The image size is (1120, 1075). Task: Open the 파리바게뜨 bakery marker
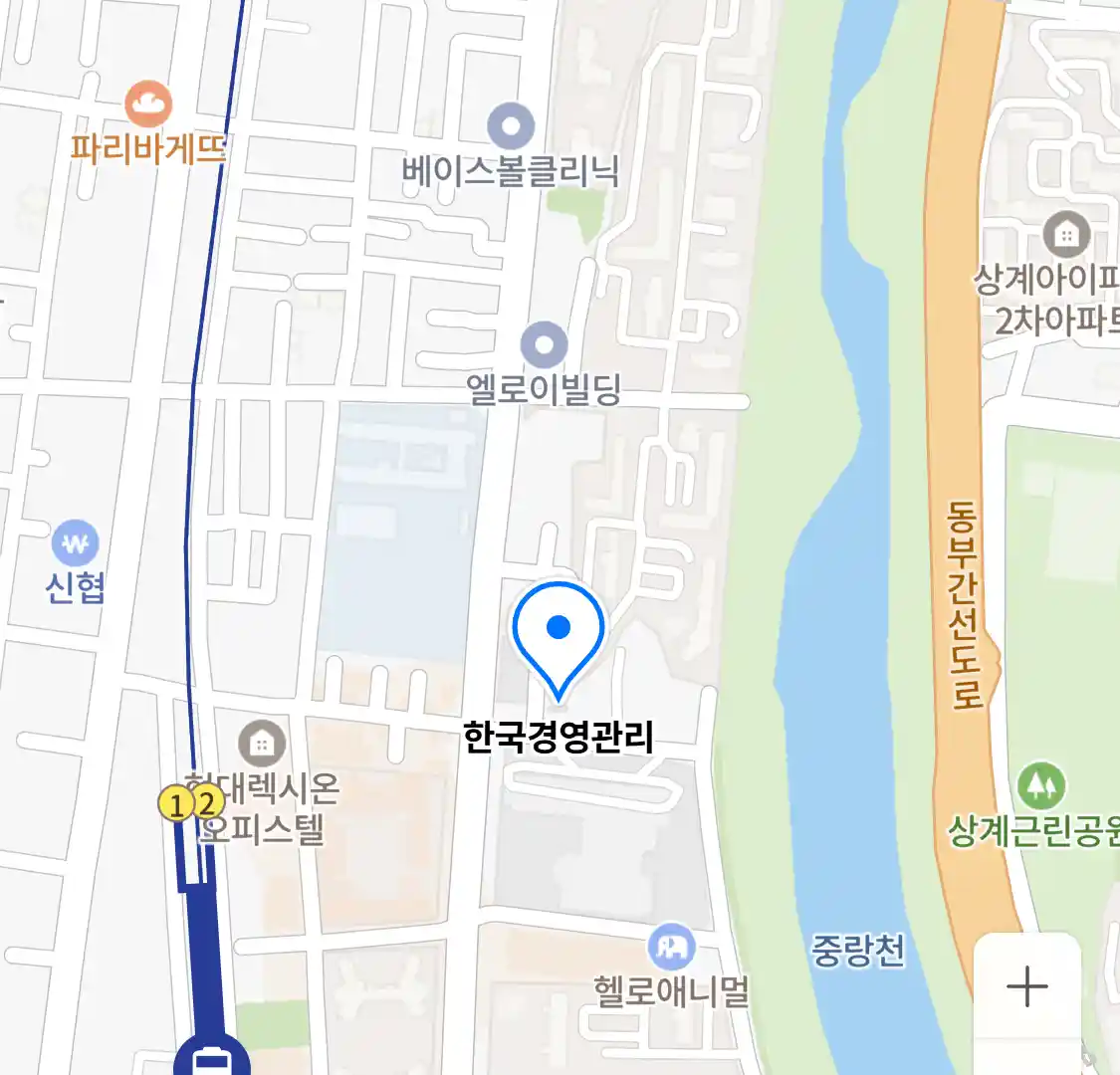click(148, 105)
